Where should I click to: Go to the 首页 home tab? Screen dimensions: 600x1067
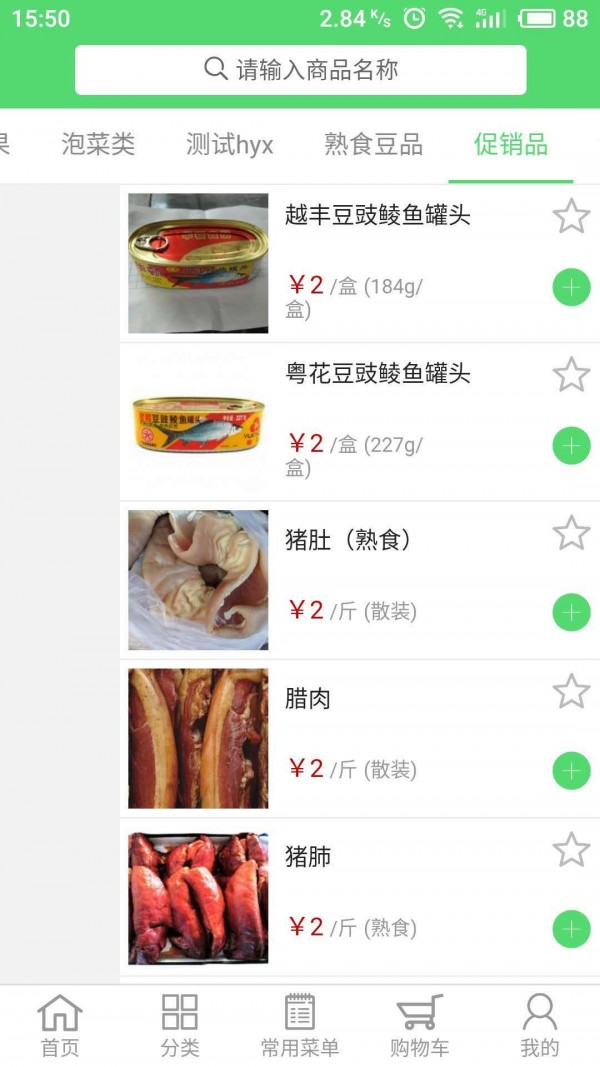pyautogui.click(x=60, y=1025)
